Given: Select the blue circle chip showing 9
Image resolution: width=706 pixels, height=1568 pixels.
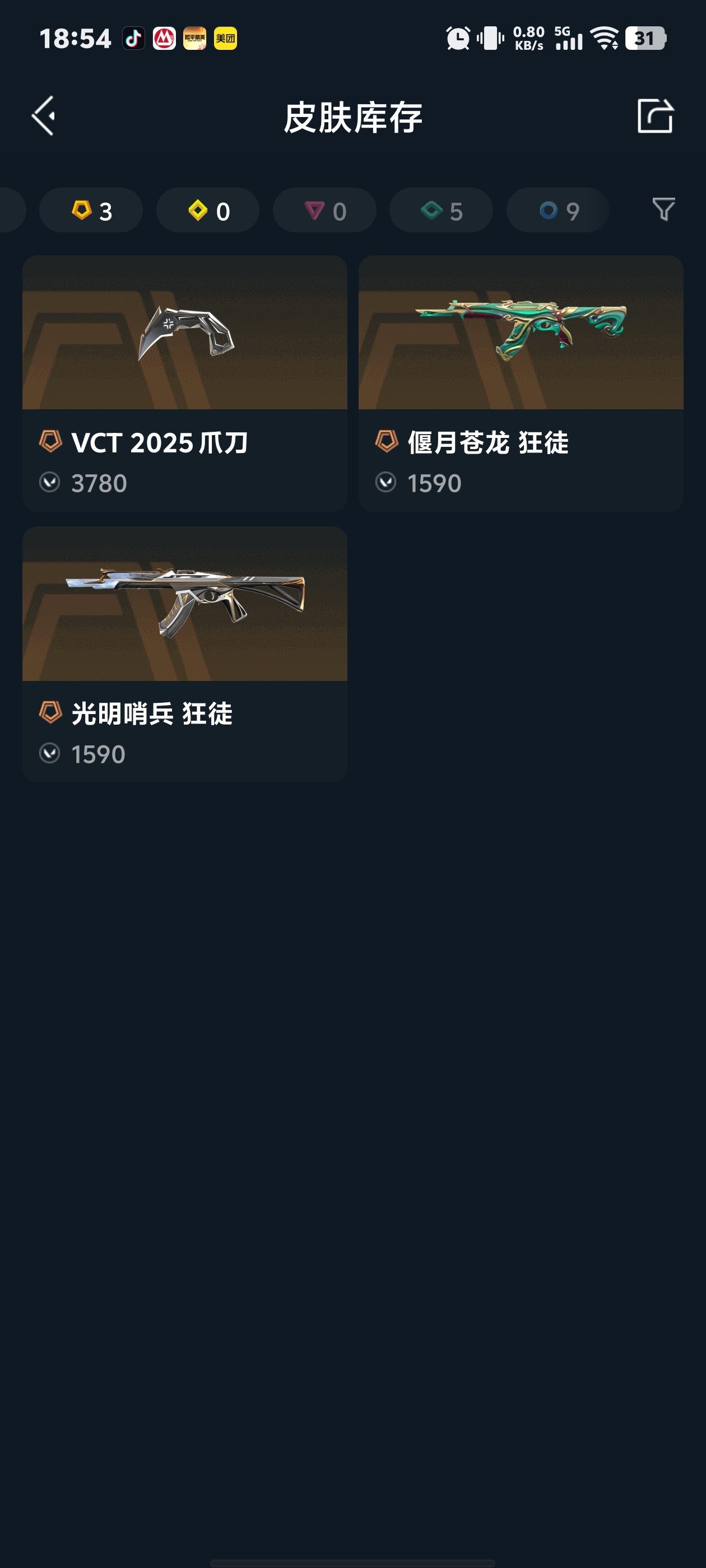Looking at the screenshot, I should [558, 211].
